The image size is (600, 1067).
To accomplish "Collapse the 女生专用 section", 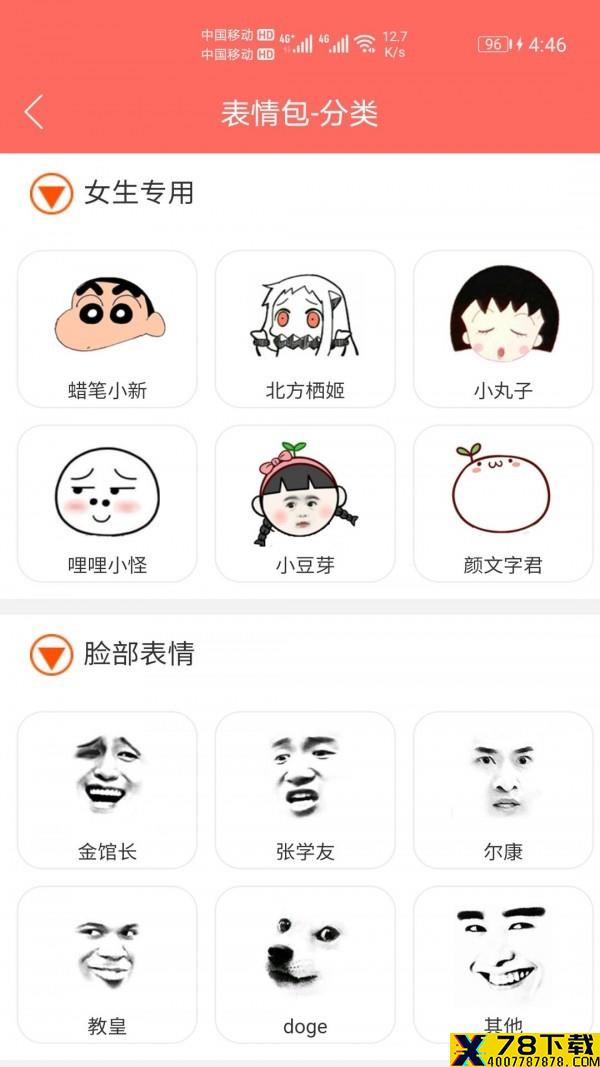I will [51, 193].
